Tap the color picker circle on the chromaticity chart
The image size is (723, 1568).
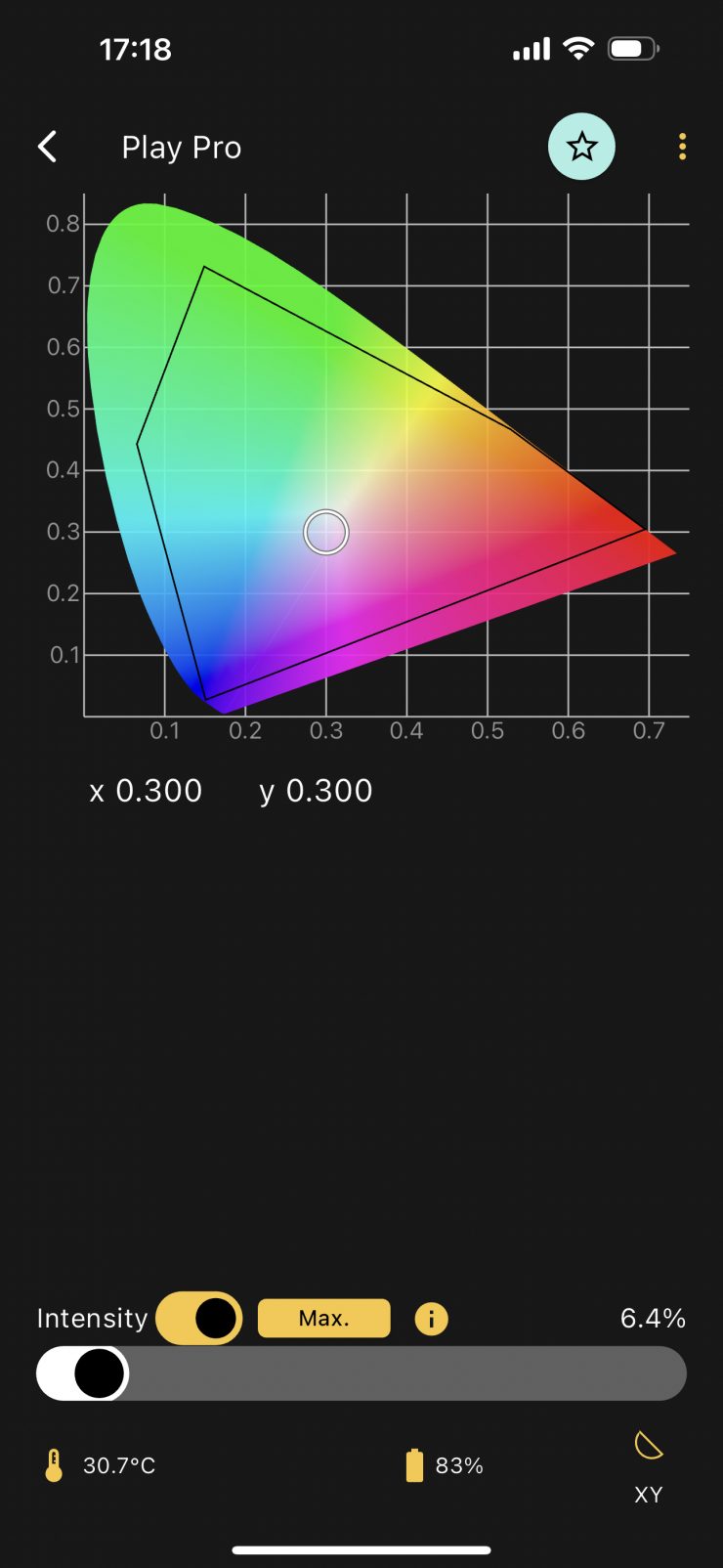(326, 533)
